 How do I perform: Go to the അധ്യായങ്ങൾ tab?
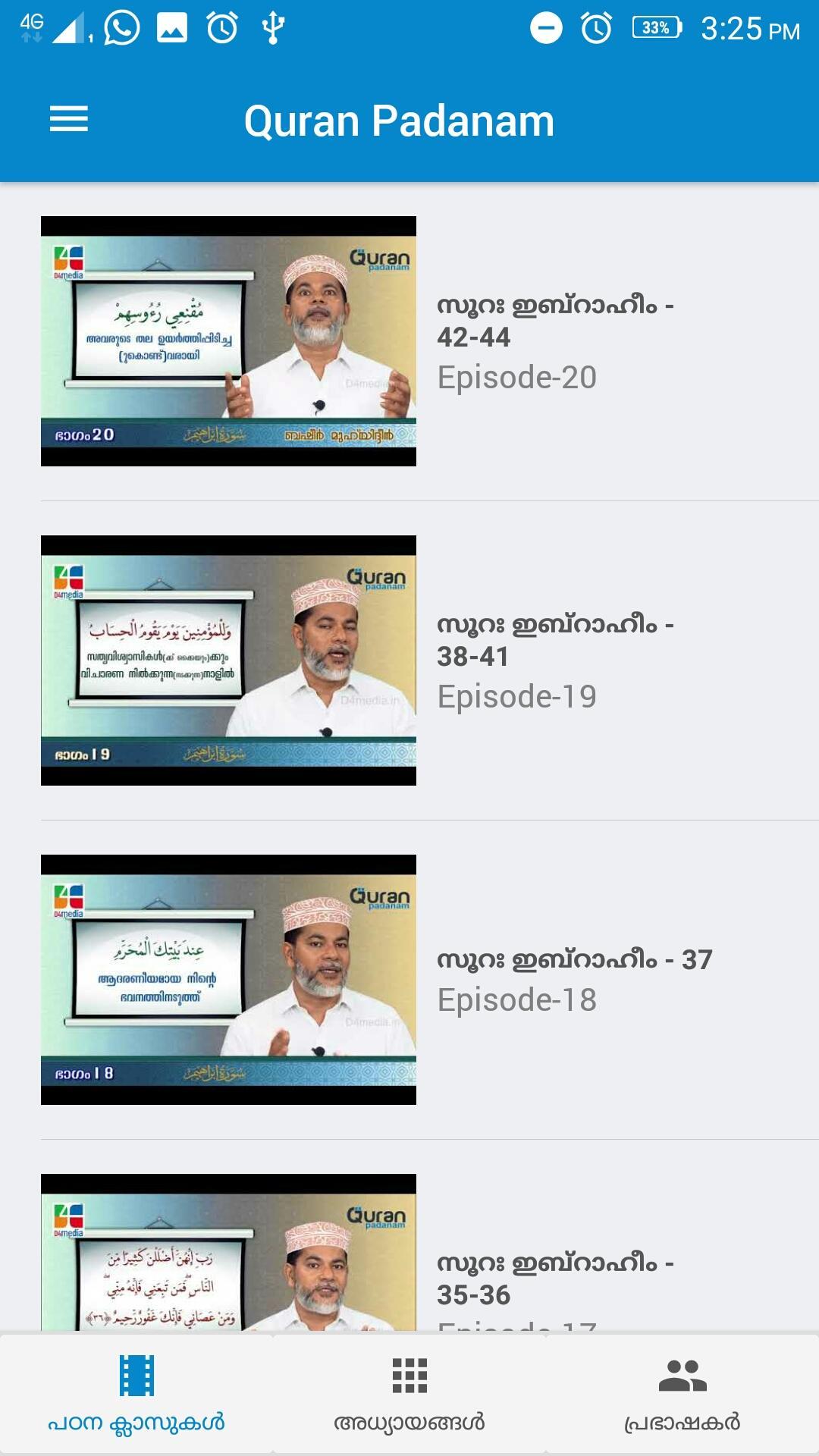409,1394
